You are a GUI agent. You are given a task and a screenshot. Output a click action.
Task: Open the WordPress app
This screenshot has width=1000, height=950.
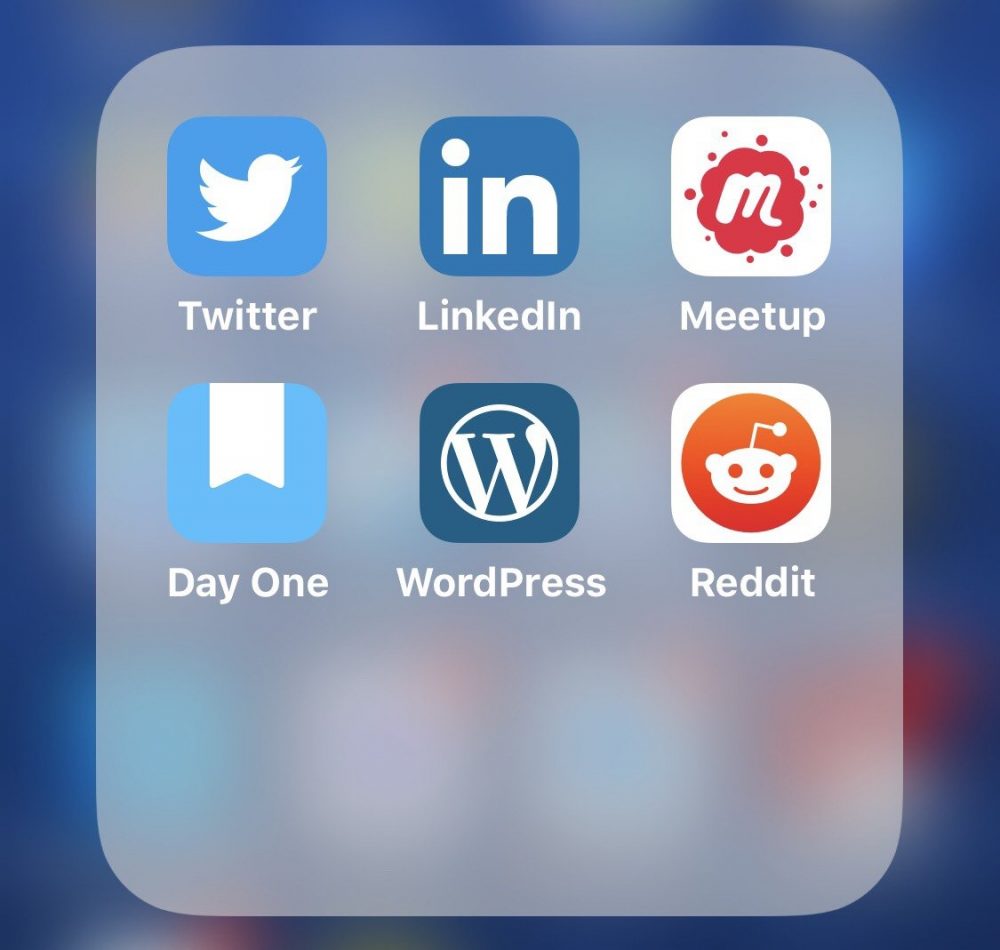tap(499, 462)
